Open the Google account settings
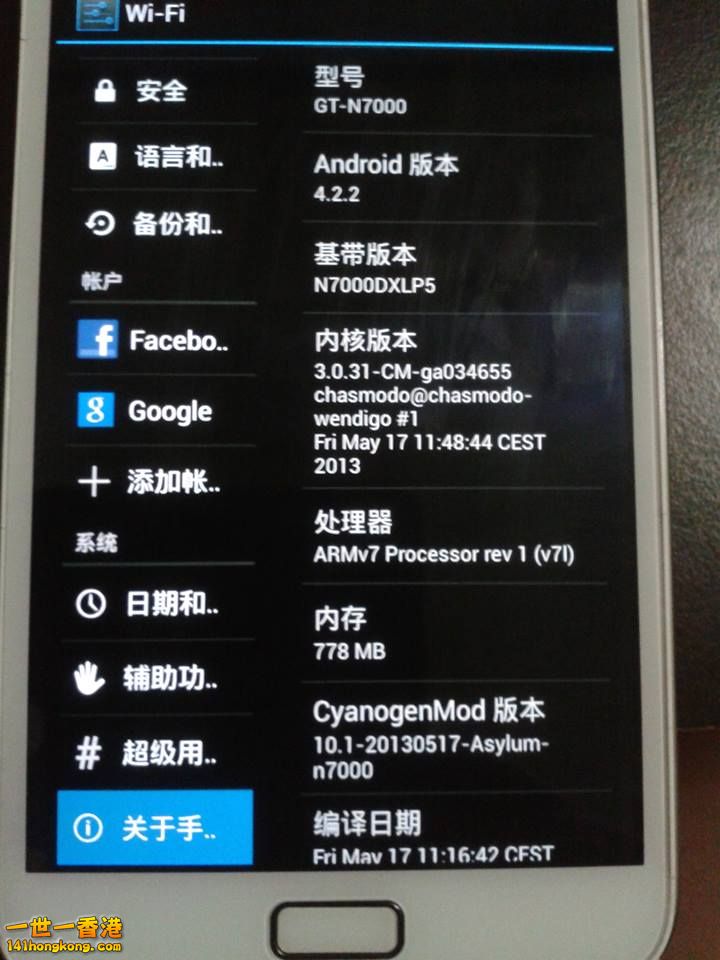The height and width of the screenshot is (960, 720). click(x=160, y=411)
